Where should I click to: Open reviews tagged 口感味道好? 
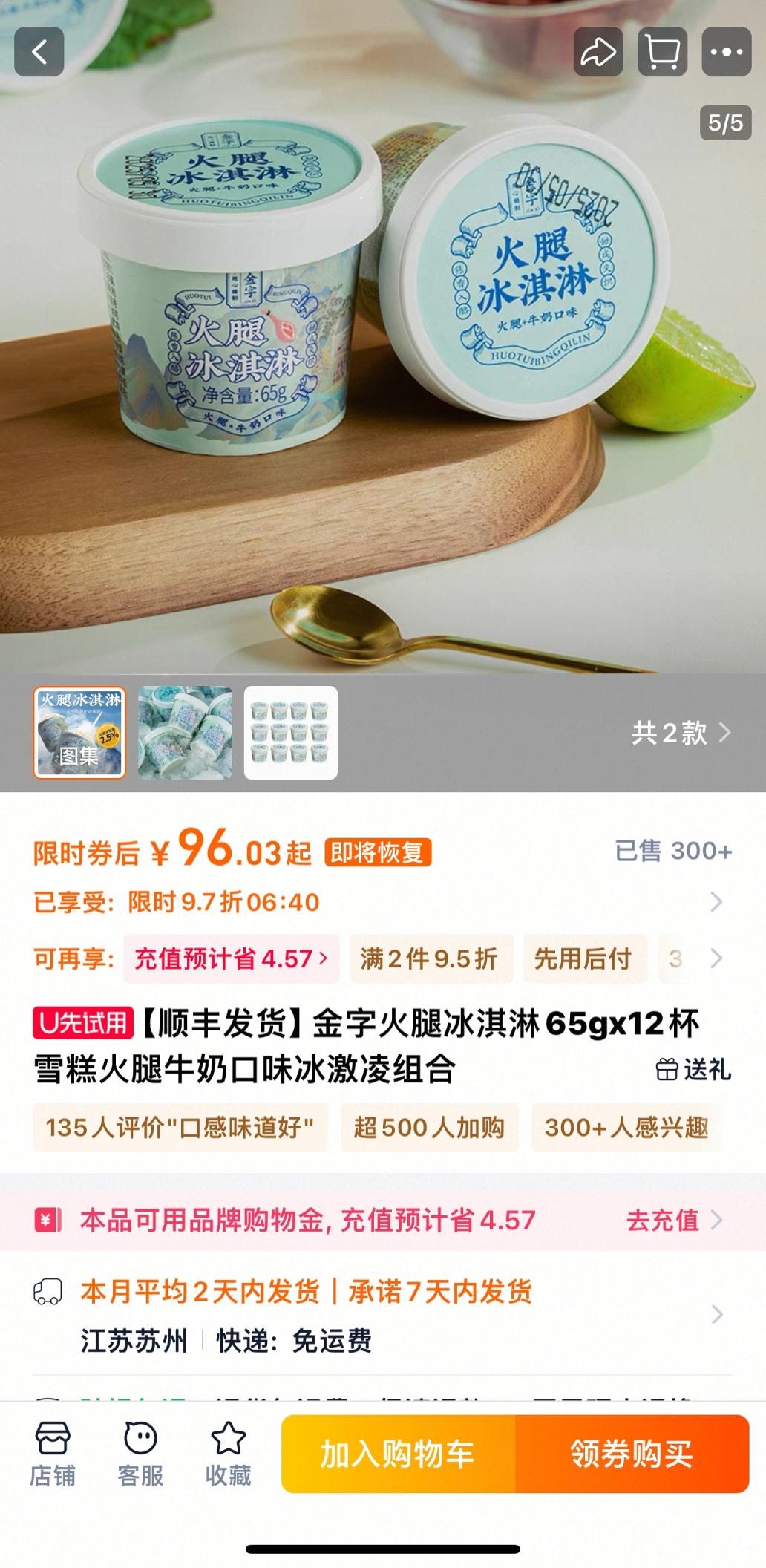point(180,1128)
